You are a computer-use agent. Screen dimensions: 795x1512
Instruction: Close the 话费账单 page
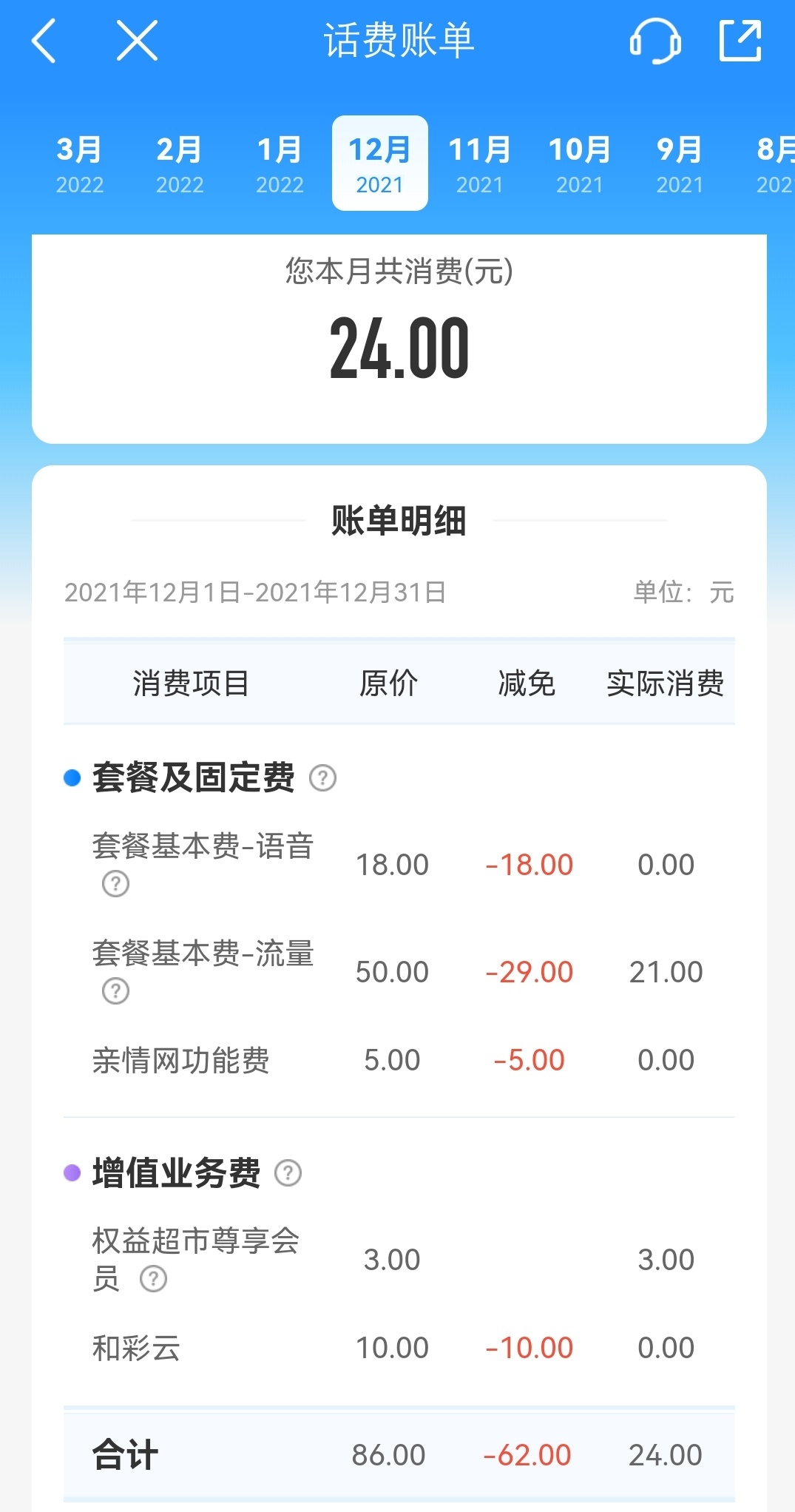pyautogui.click(x=138, y=41)
